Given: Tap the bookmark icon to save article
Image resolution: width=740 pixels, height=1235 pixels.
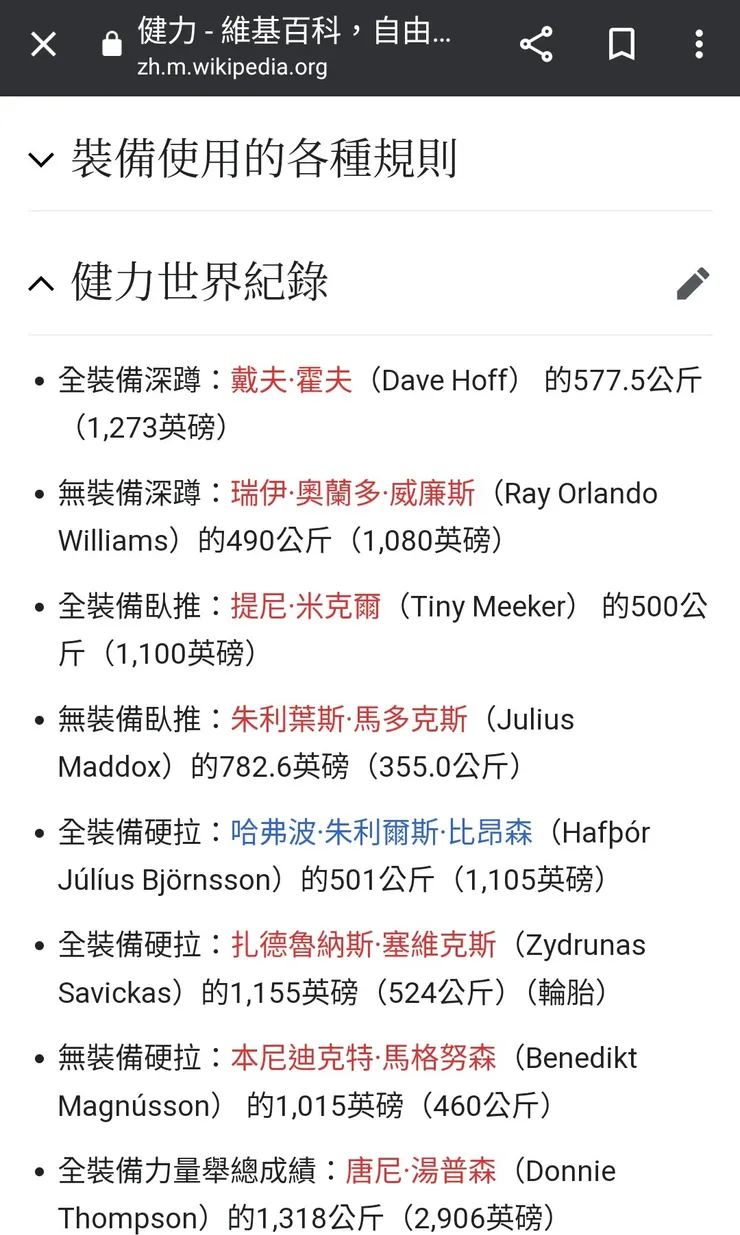Looking at the screenshot, I should [x=621, y=44].
